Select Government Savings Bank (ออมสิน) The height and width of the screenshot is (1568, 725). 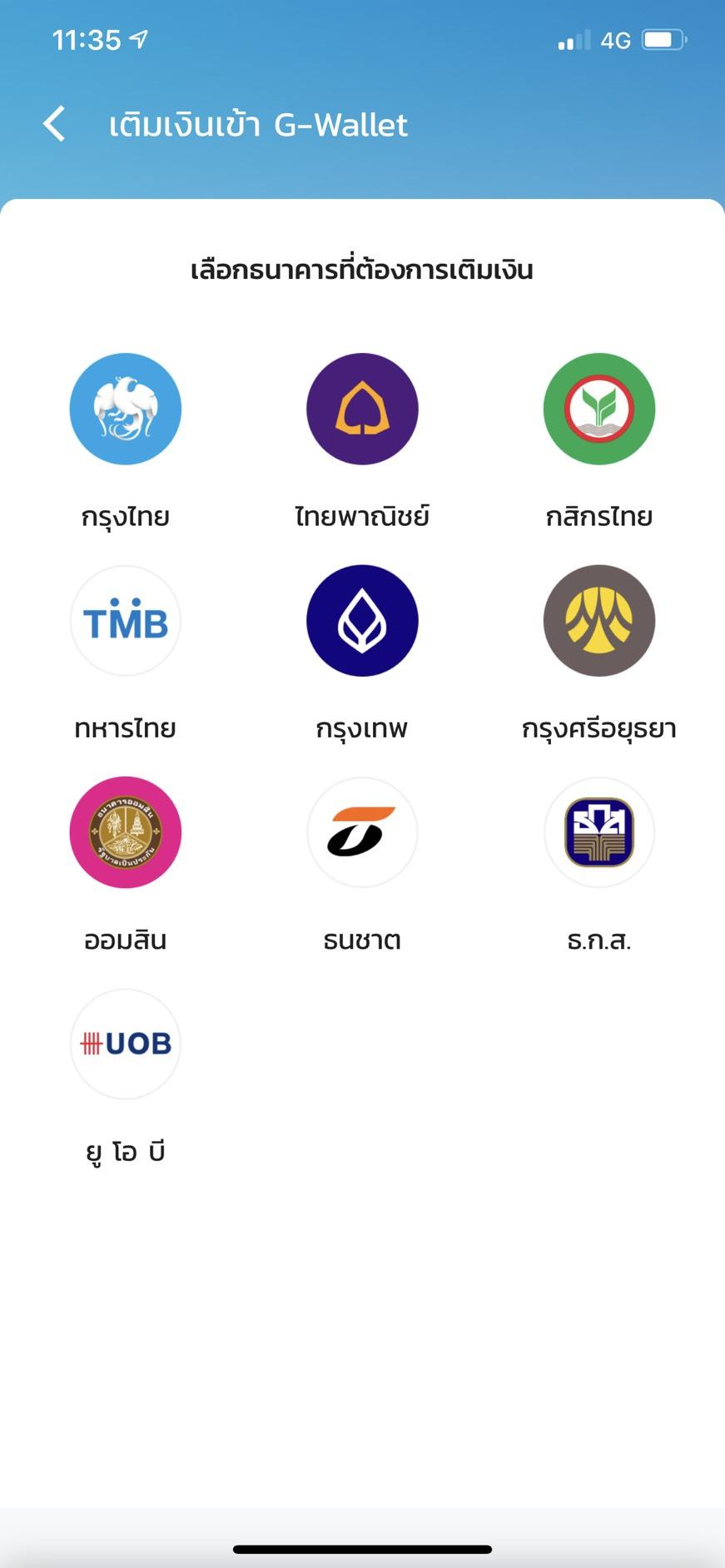click(x=125, y=832)
